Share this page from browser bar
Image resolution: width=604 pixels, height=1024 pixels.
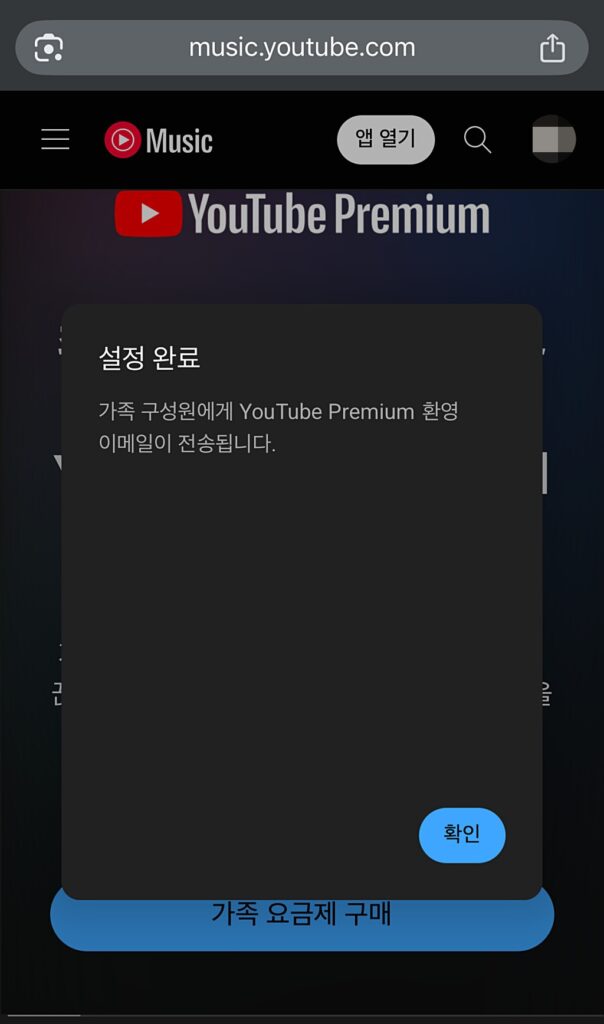pyautogui.click(x=552, y=48)
